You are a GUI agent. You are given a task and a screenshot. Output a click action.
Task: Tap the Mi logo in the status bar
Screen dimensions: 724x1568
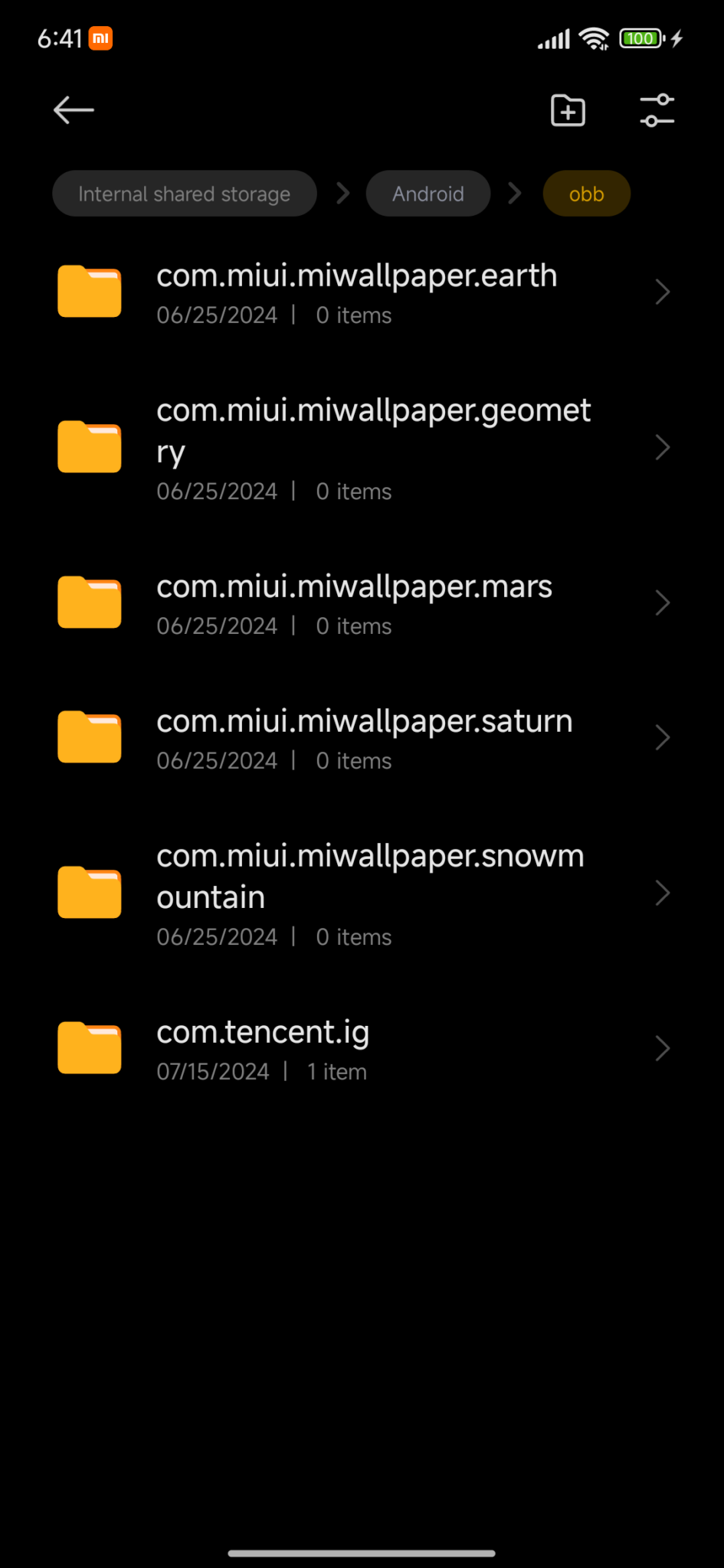[x=100, y=38]
